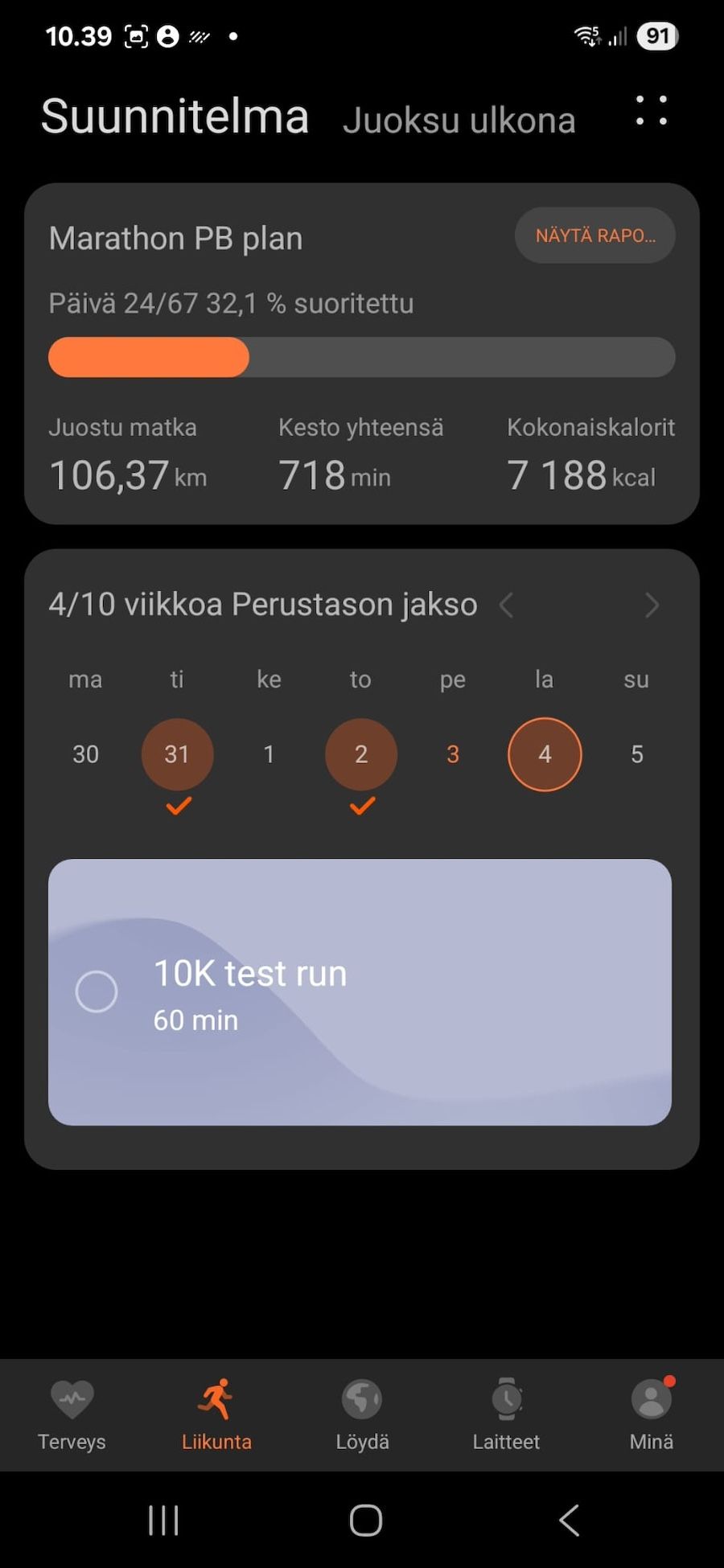
Task: Select Sunday the 5th in the calendar
Action: [636, 754]
